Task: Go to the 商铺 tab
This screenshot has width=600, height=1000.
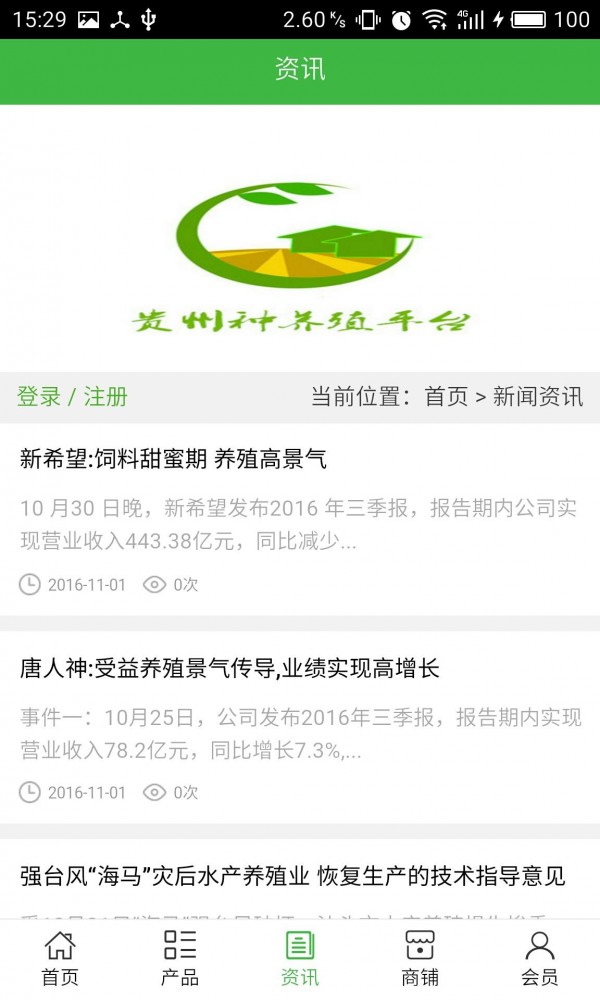Action: tap(420, 958)
